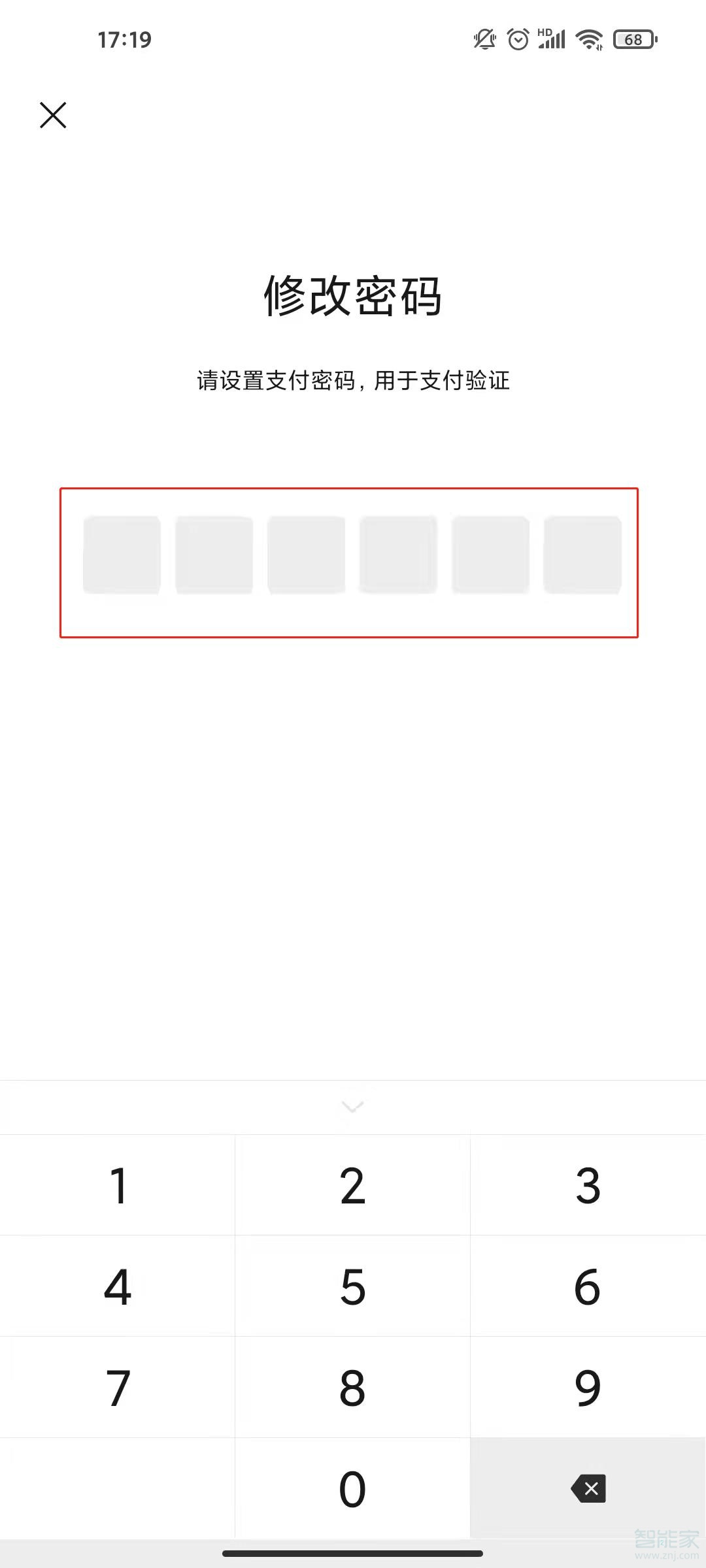The width and height of the screenshot is (706, 1568).
Task: Delete the last digit with backspace
Action: (588, 1488)
